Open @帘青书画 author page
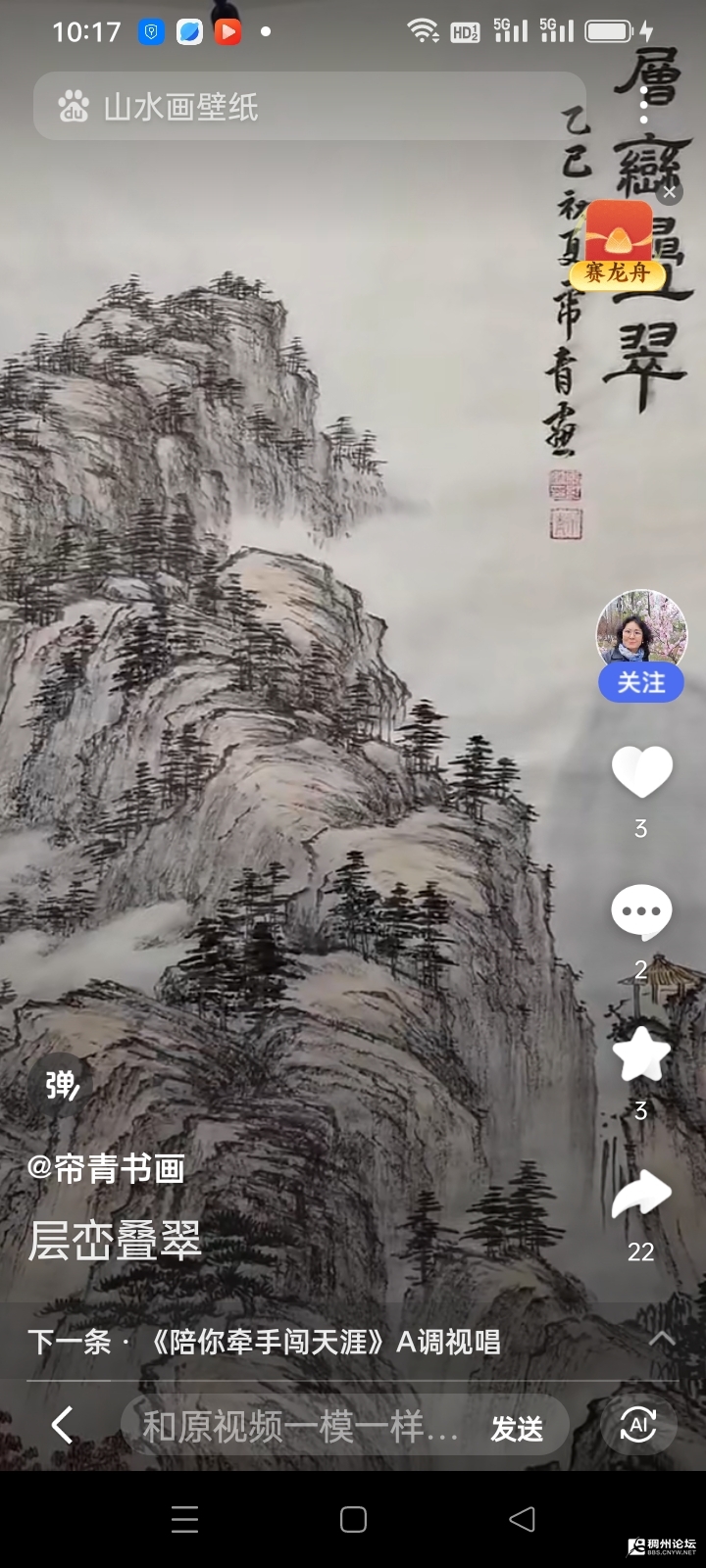Viewport: 706px width, 1568px height. 106,1168
